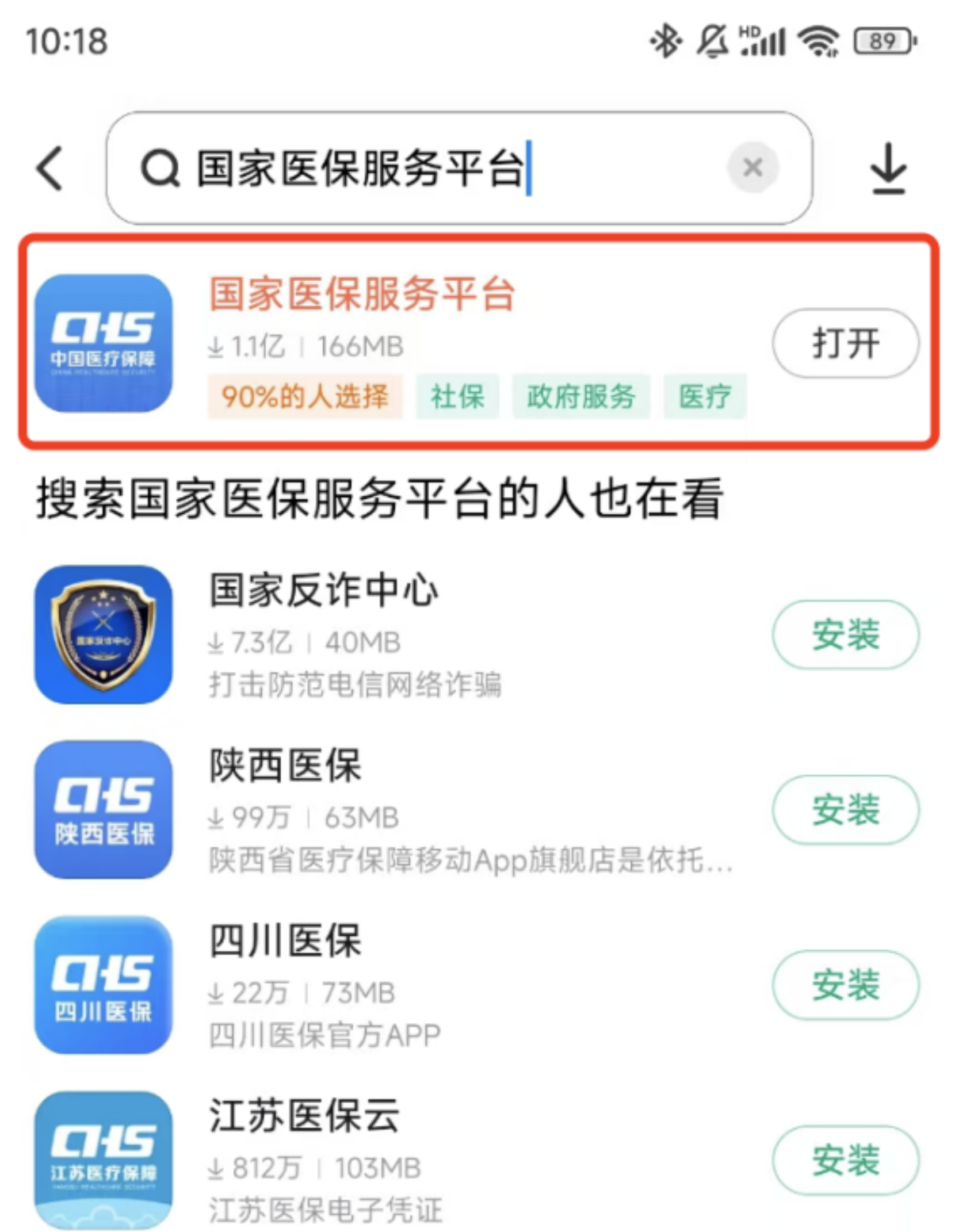
Task: Install 四川医保
Action: (x=845, y=985)
